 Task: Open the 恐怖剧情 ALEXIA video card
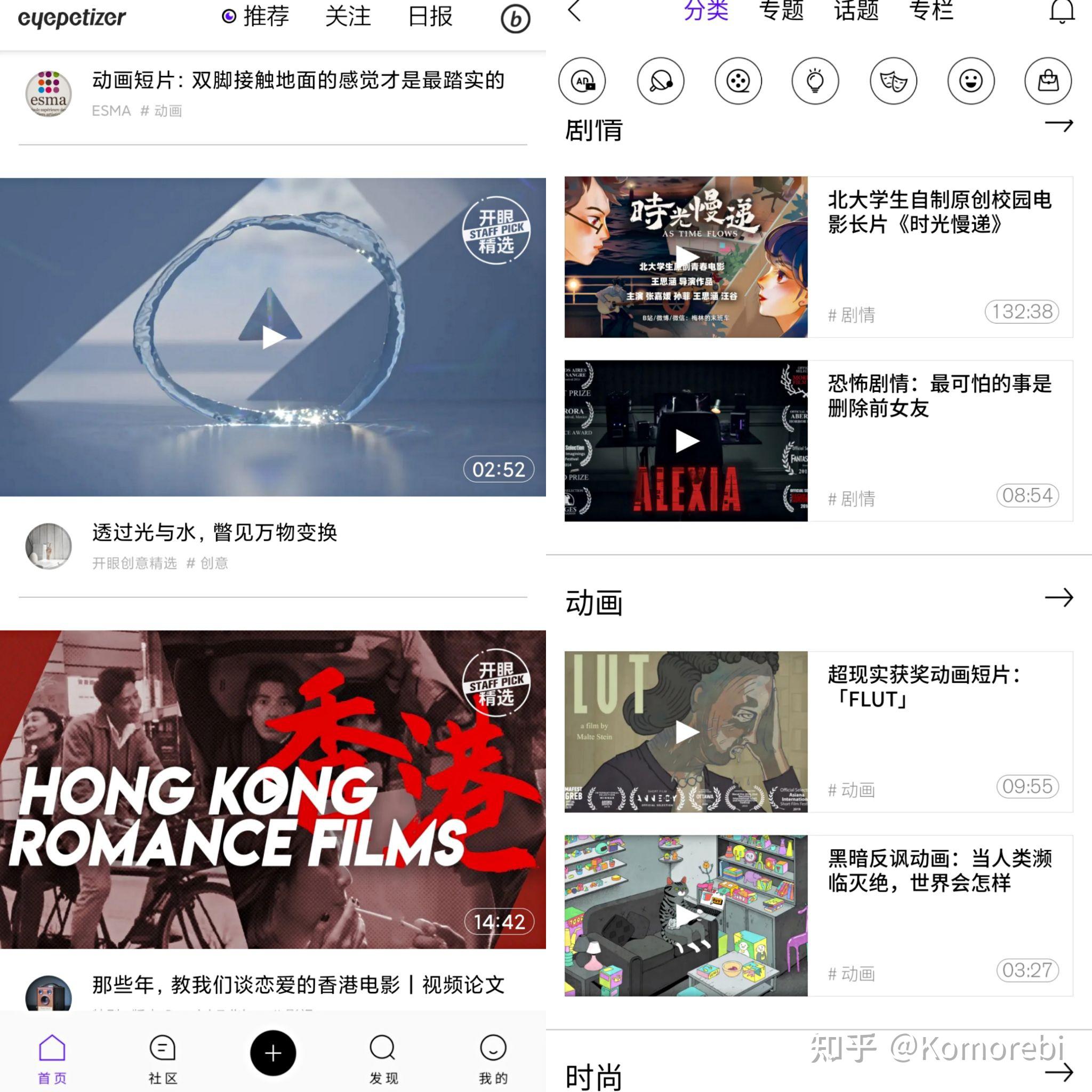point(818,441)
